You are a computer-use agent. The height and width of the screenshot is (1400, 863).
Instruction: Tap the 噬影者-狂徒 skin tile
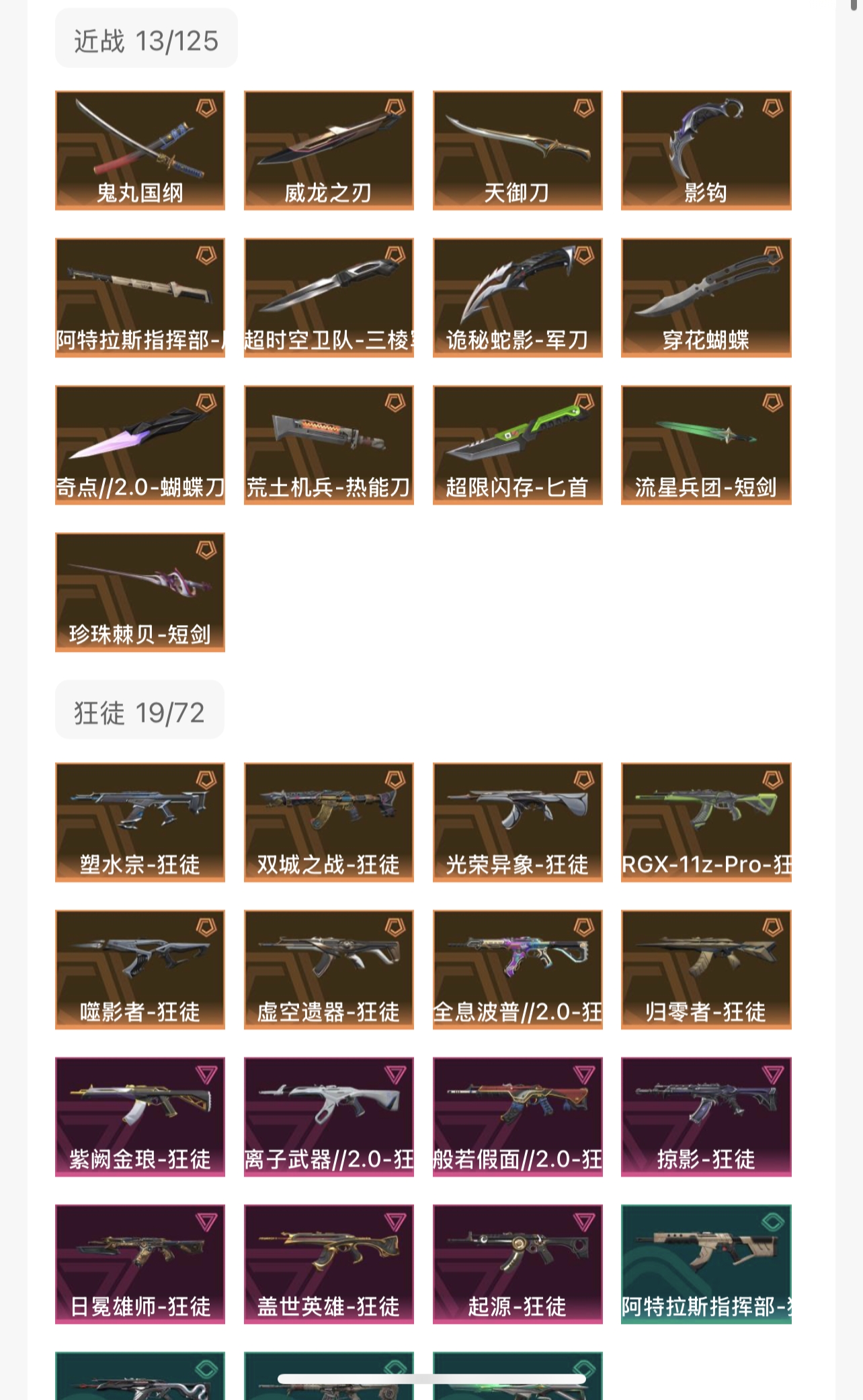140,969
